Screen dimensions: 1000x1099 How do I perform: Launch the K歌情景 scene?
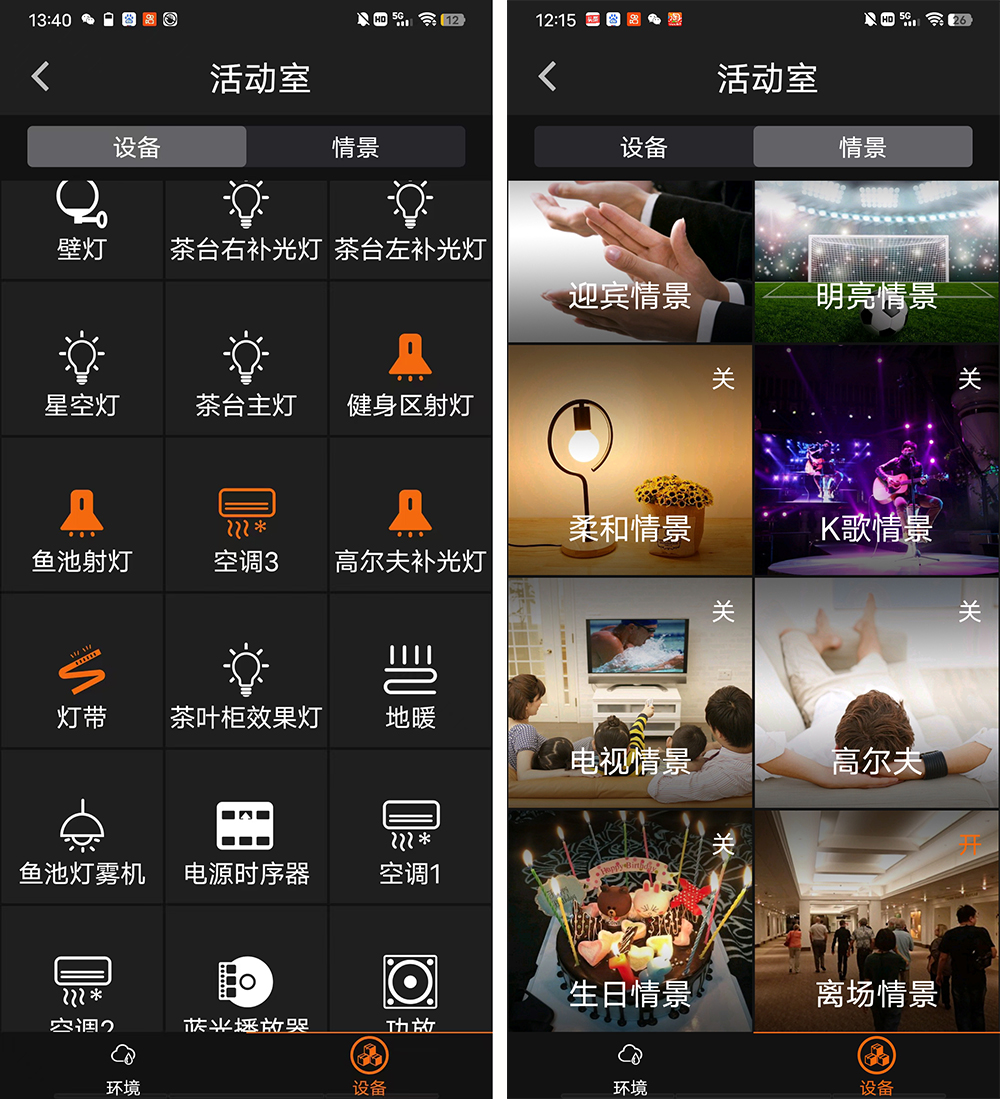876,460
